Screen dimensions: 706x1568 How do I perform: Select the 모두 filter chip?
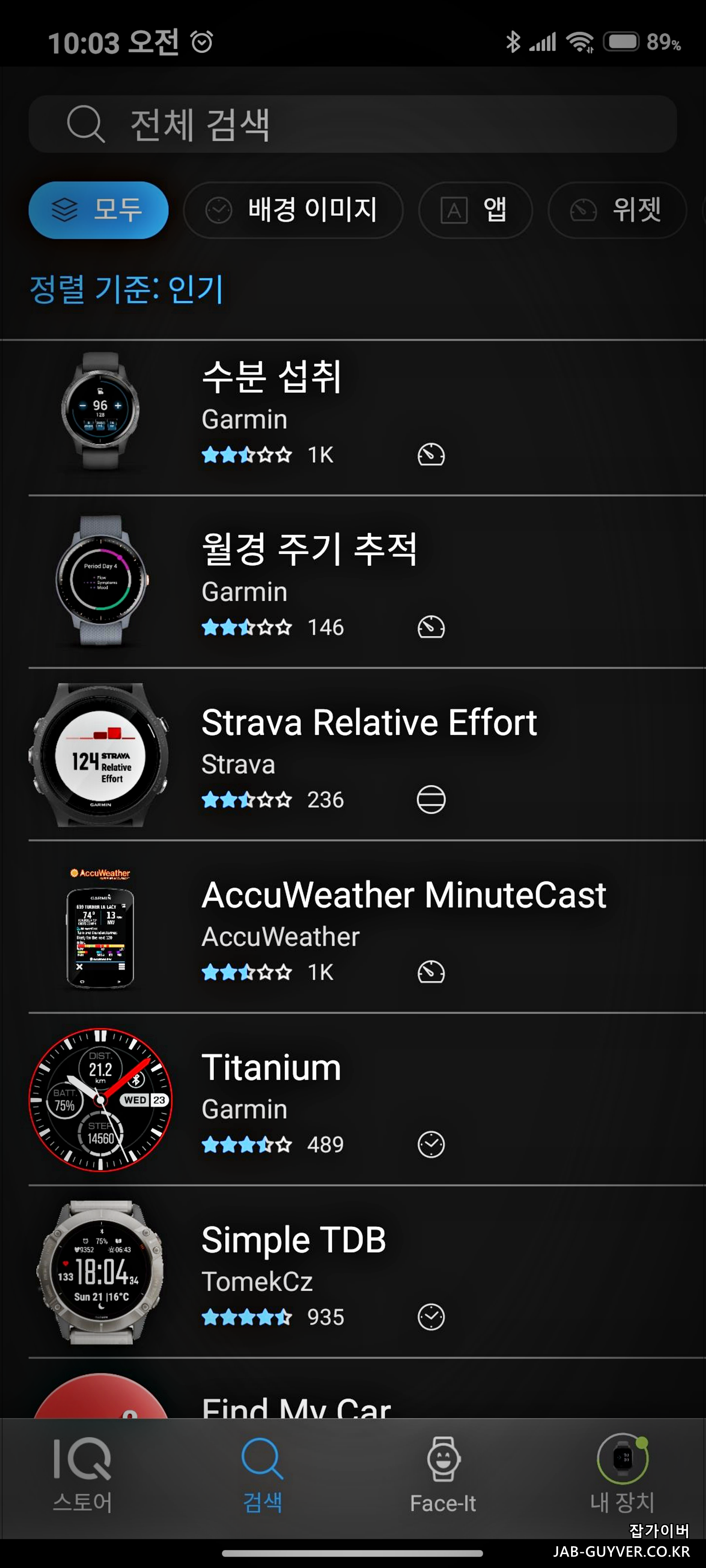(99, 210)
